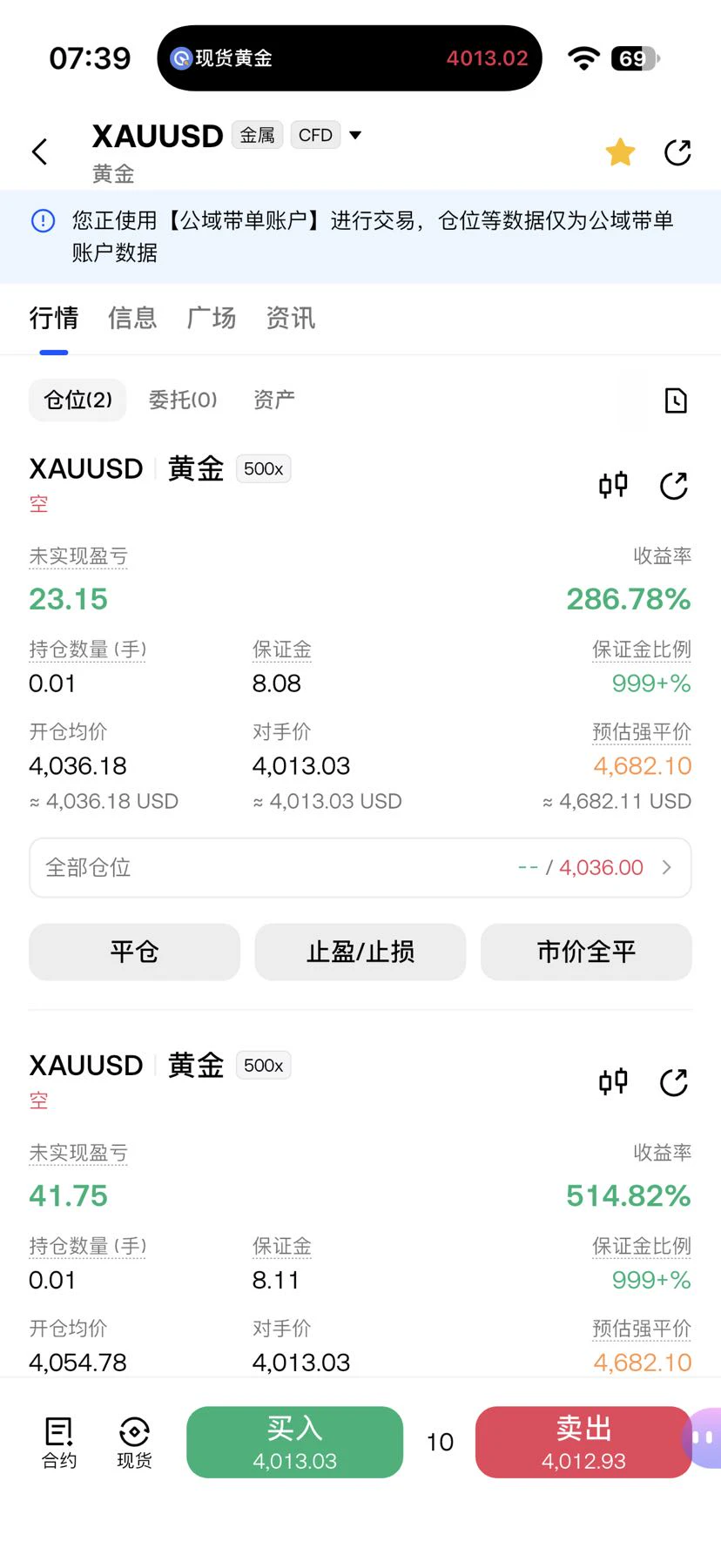Set 止盈/止损 for the first position

tap(360, 952)
